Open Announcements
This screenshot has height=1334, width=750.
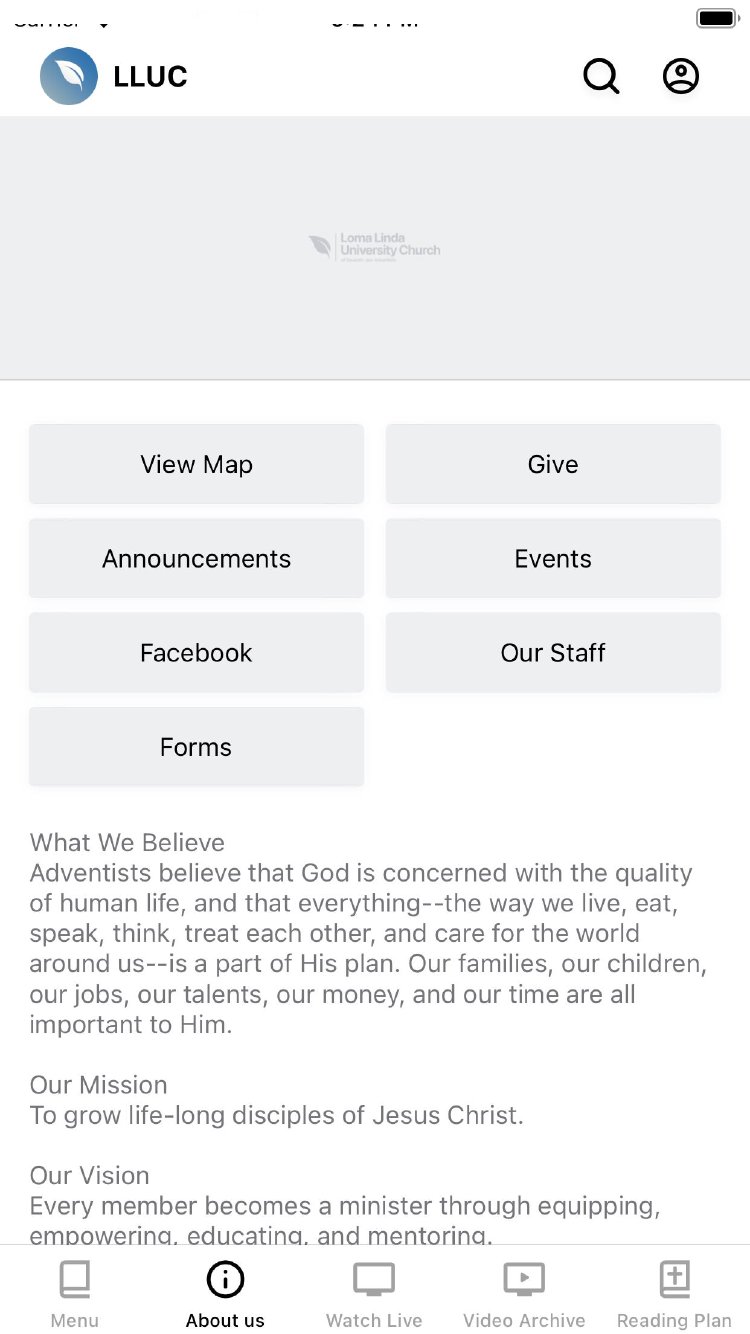[196, 558]
